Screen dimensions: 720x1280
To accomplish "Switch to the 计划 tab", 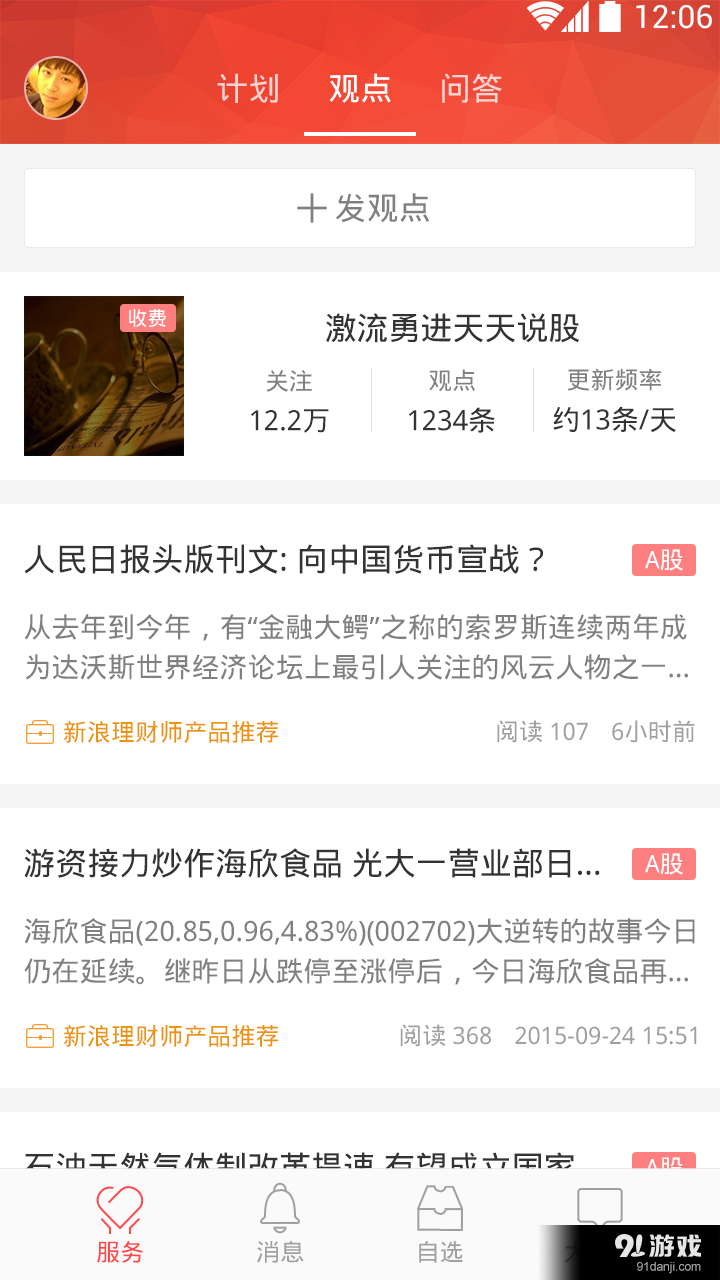I will pos(249,89).
